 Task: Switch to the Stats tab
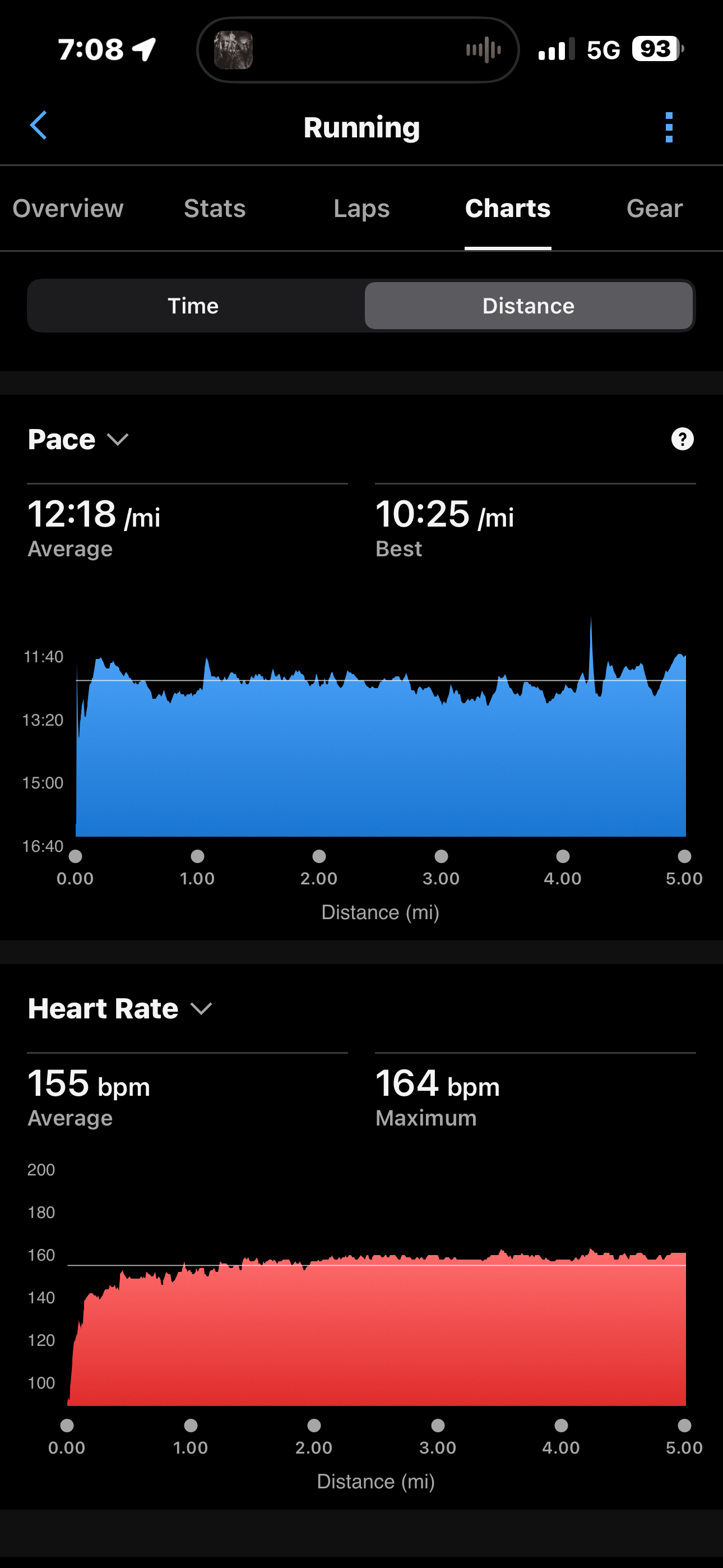coord(215,208)
